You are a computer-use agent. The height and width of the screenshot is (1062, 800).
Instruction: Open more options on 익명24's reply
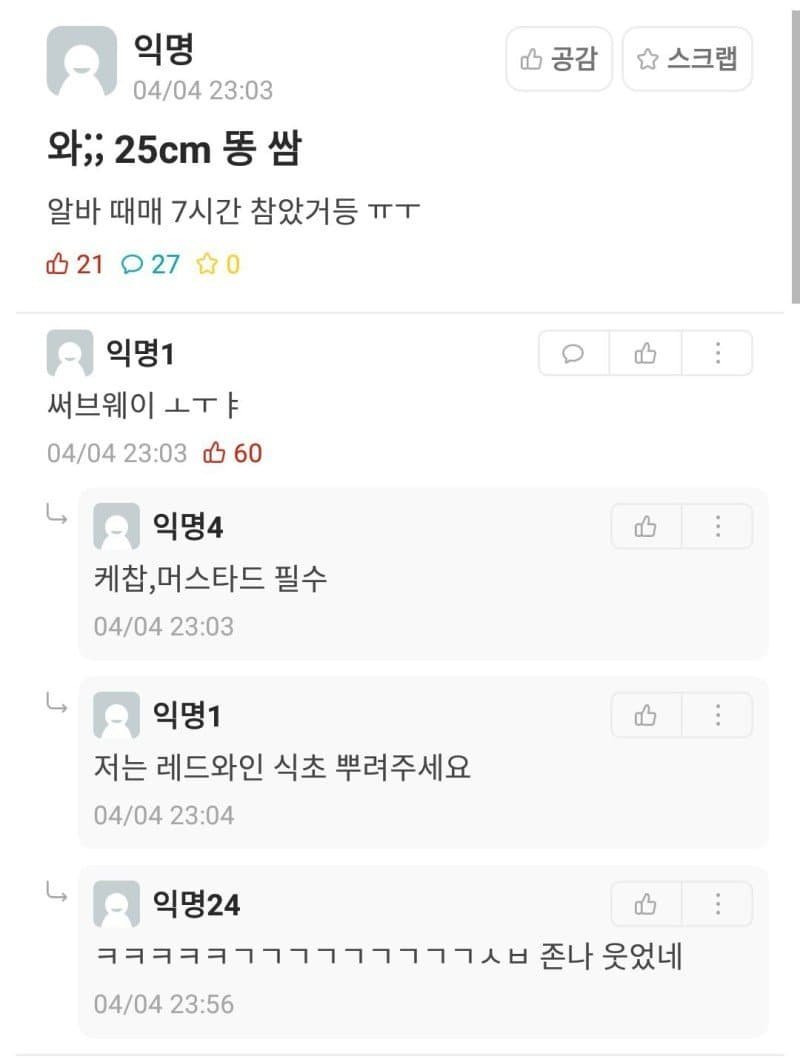(717, 904)
